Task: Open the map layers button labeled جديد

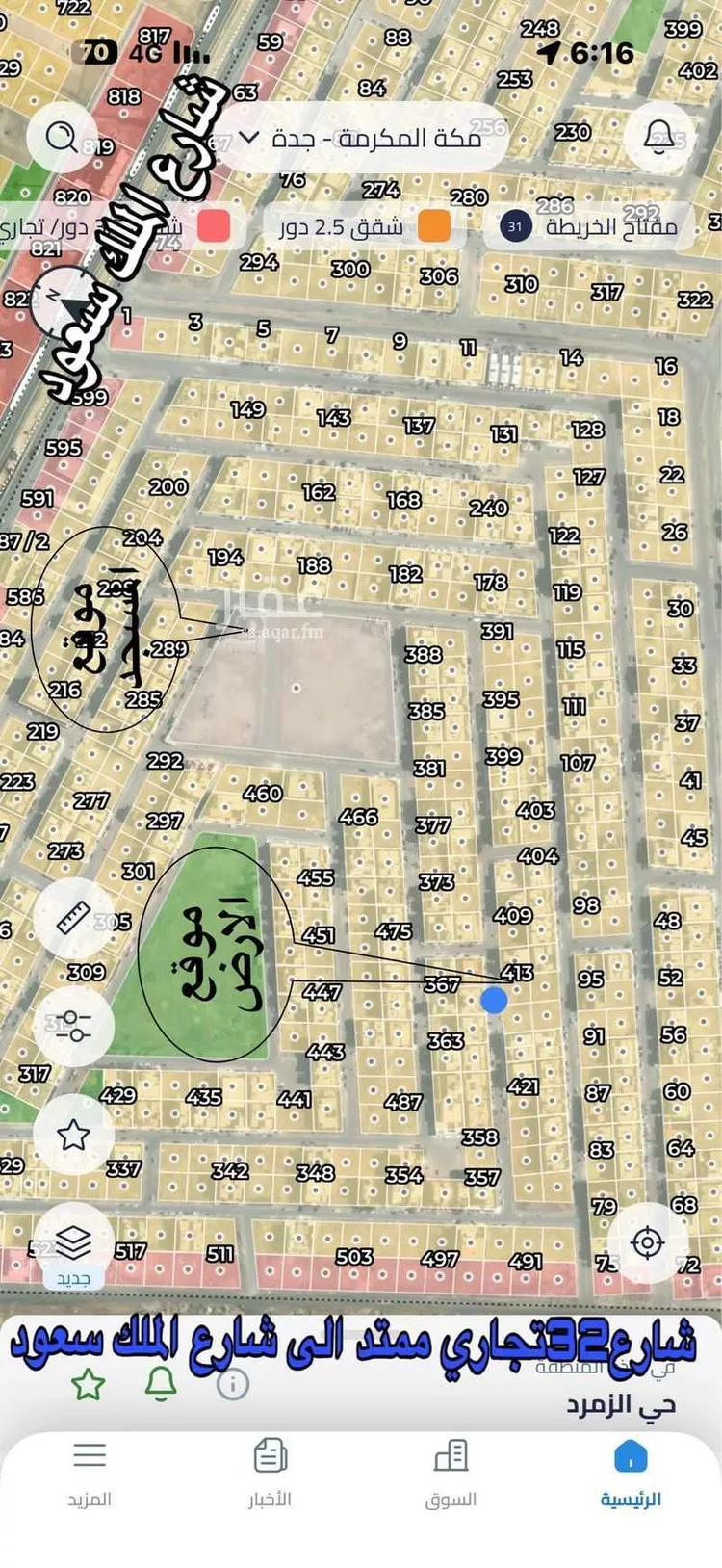Action: tap(73, 1245)
